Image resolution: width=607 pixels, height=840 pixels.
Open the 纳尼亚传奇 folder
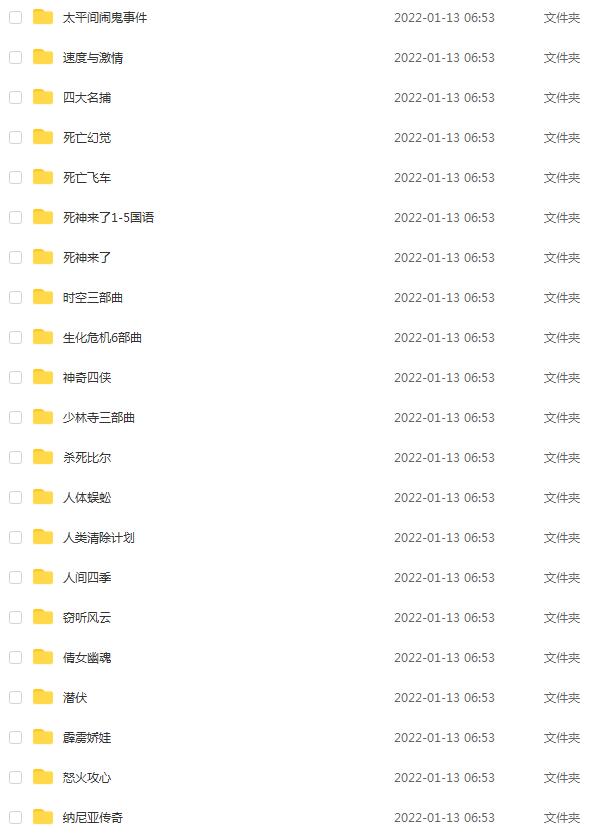[93, 817]
